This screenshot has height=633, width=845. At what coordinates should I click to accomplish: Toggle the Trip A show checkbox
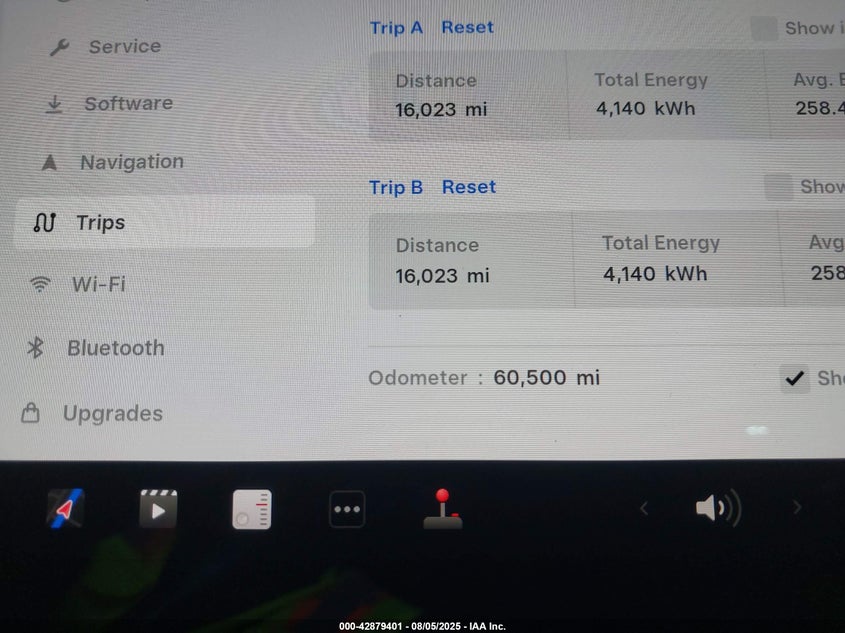pos(764,28)
